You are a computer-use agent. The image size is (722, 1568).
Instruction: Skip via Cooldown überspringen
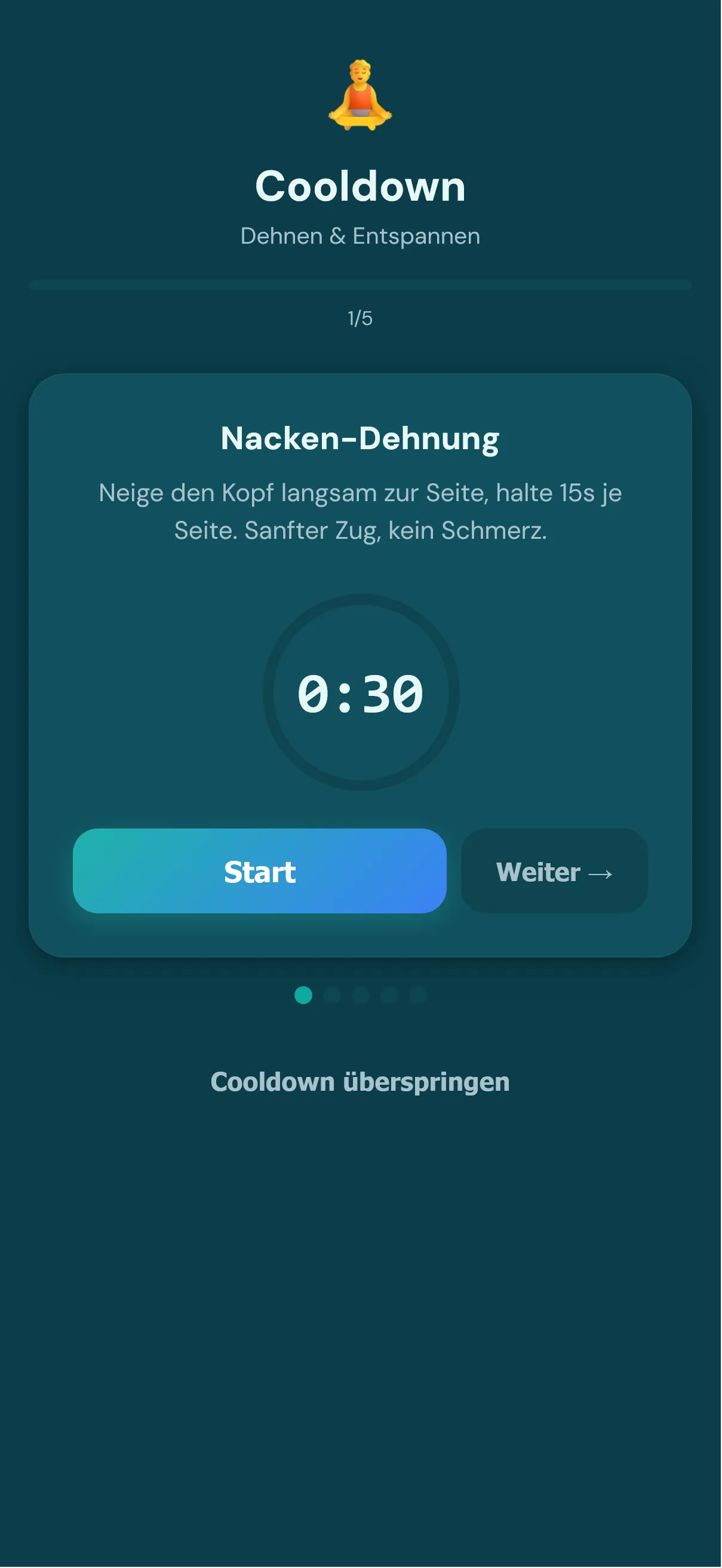pyautogui.click(x=360, y=1082)
